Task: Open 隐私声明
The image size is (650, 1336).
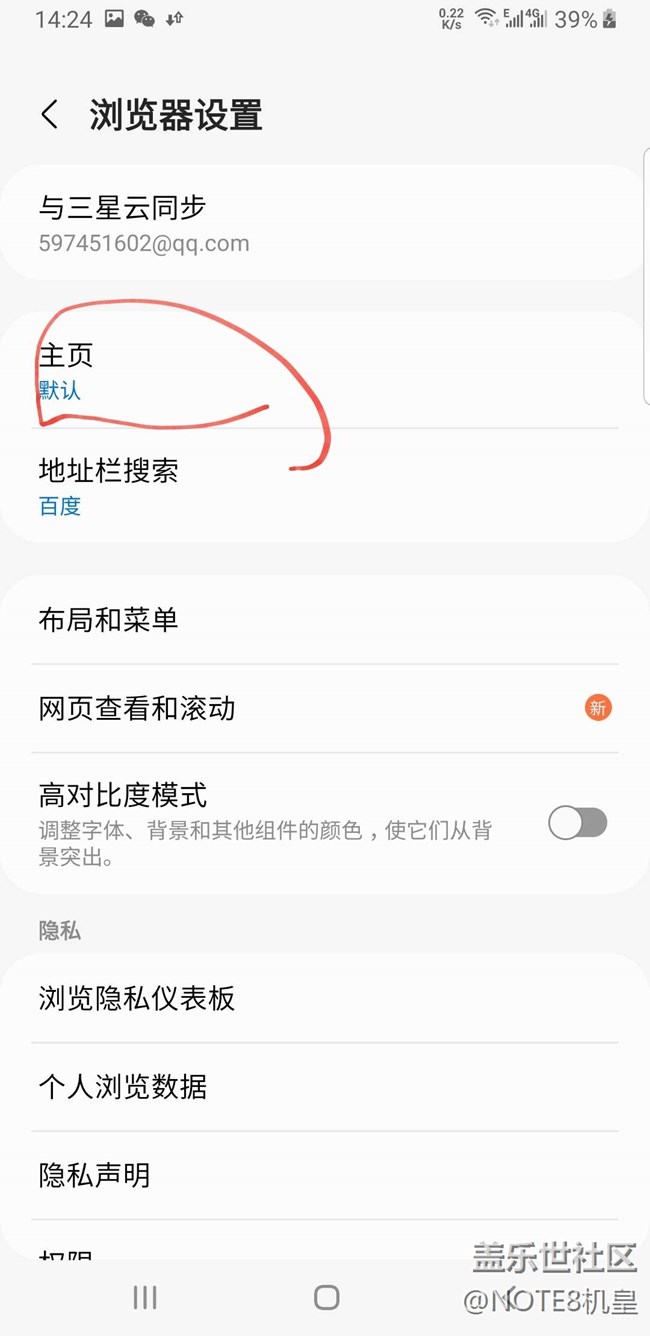Action: click(325, 1175)
